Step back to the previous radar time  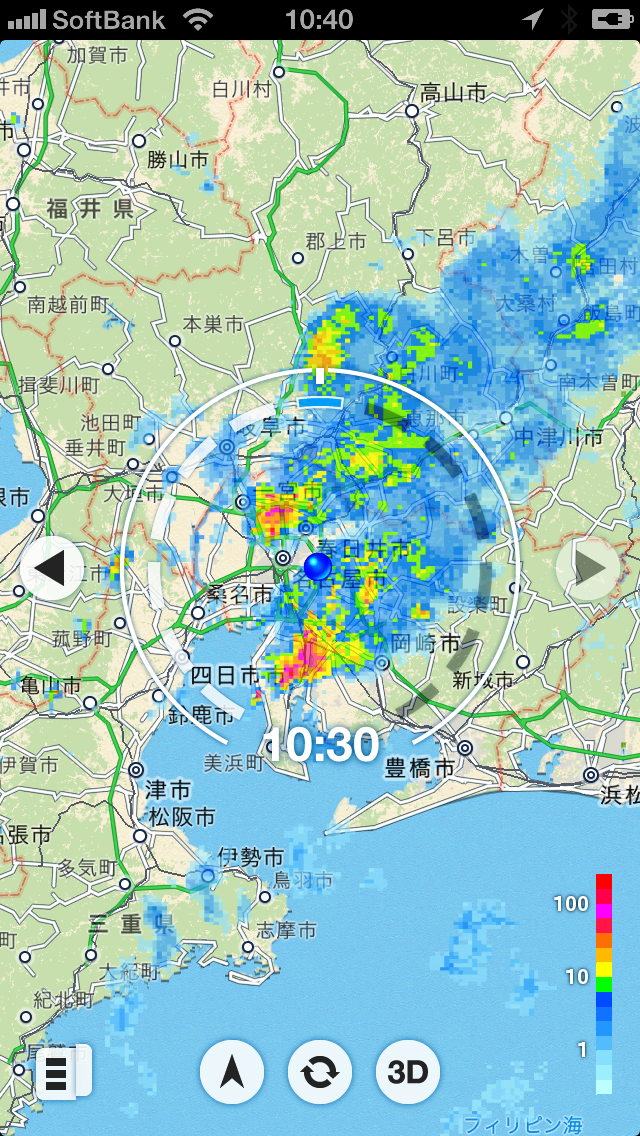click(x=52, y=568)
